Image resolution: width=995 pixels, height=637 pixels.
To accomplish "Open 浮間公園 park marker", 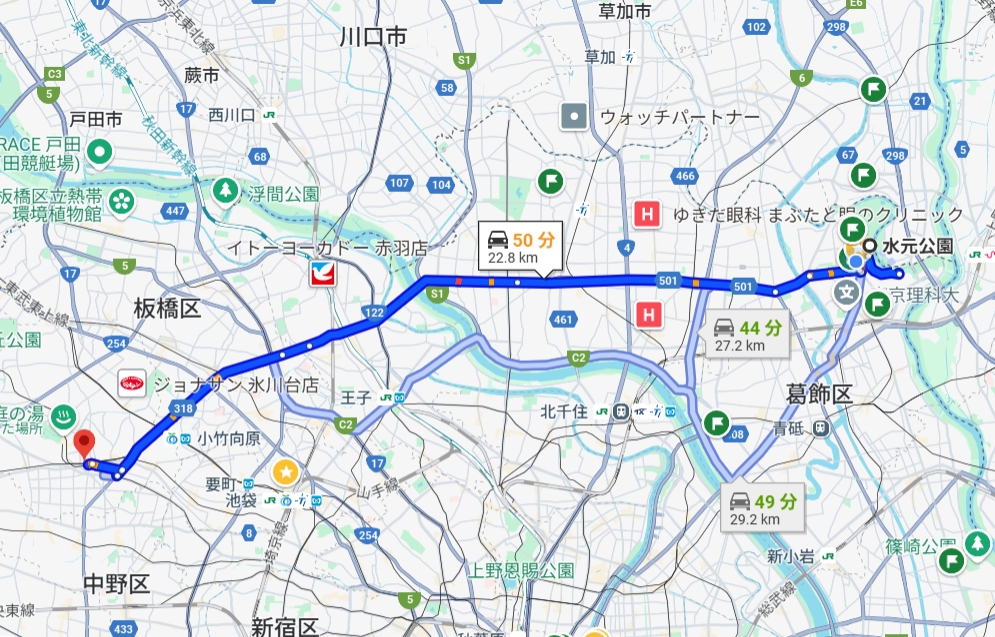I will click(227, 191).
